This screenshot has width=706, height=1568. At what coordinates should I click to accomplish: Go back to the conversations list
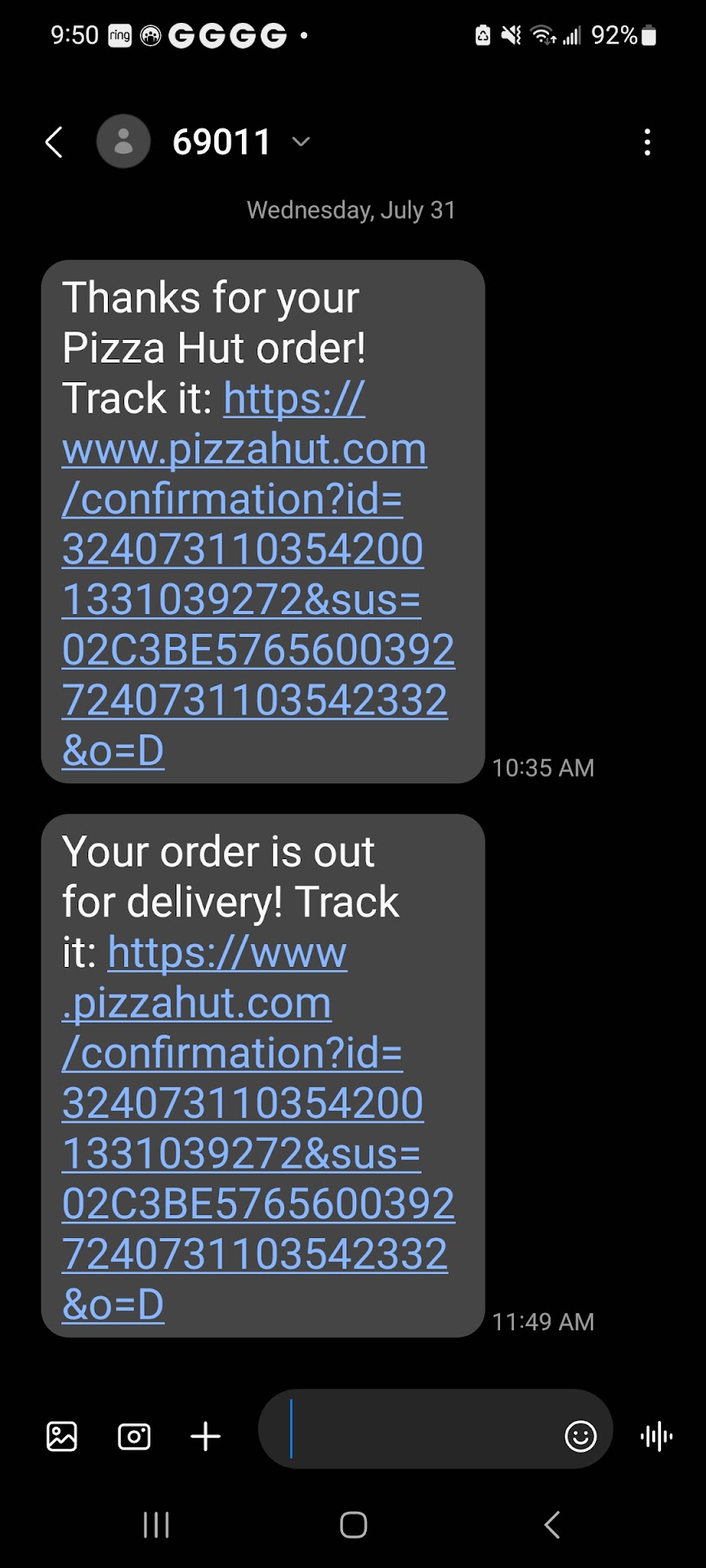point(54,142)
